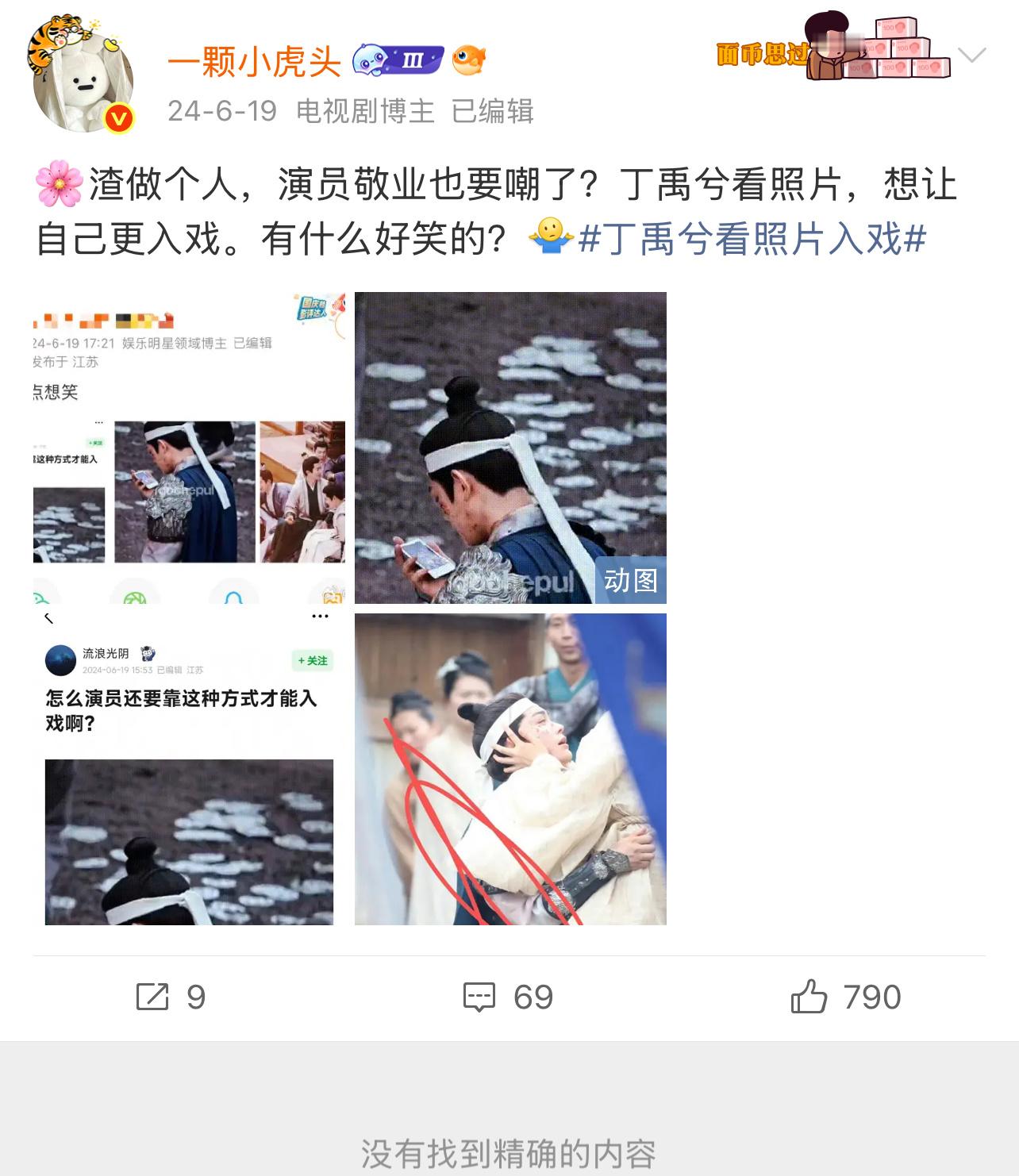
Task: Click the 24-6-19 timestamp
Action: point(218,113)
